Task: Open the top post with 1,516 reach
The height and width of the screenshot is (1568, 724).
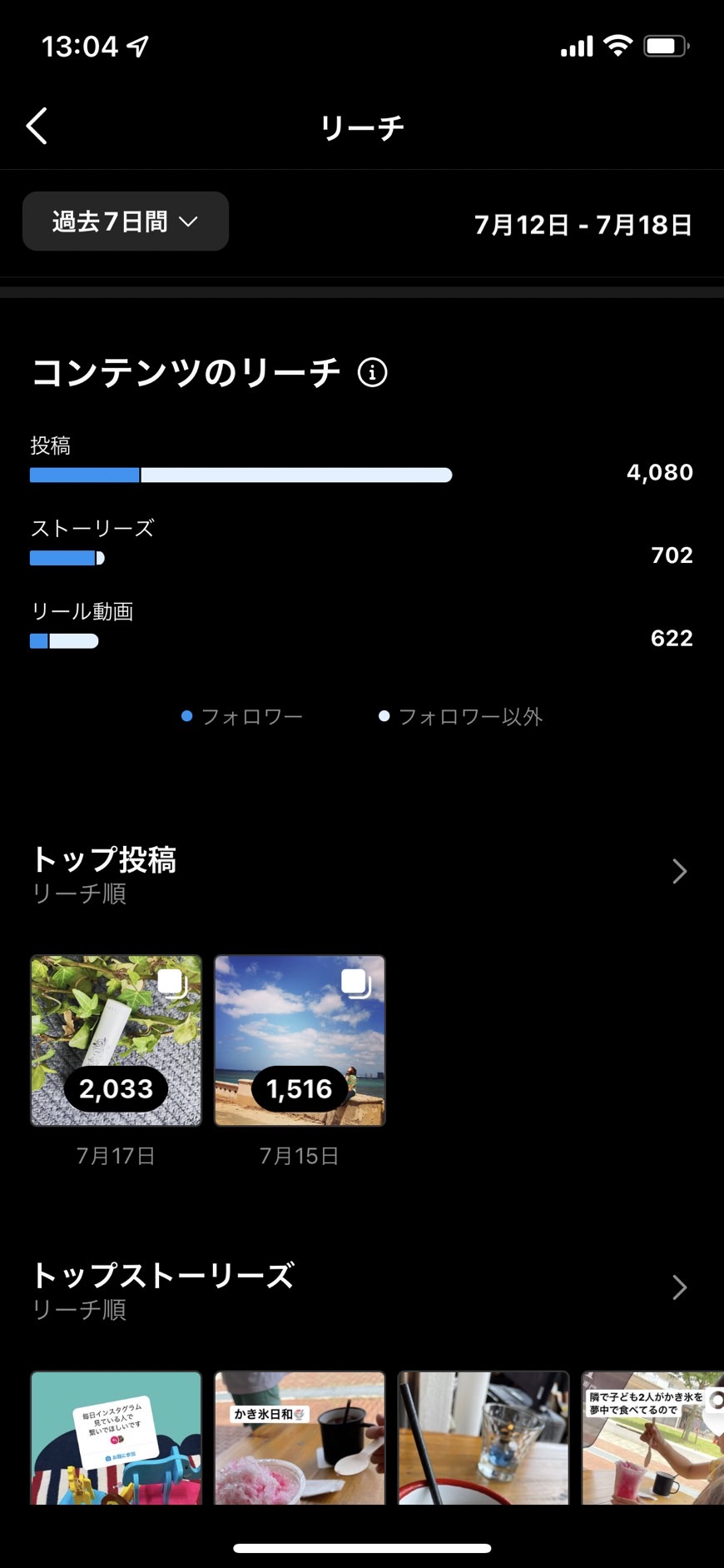Action: coord(300,1041)
